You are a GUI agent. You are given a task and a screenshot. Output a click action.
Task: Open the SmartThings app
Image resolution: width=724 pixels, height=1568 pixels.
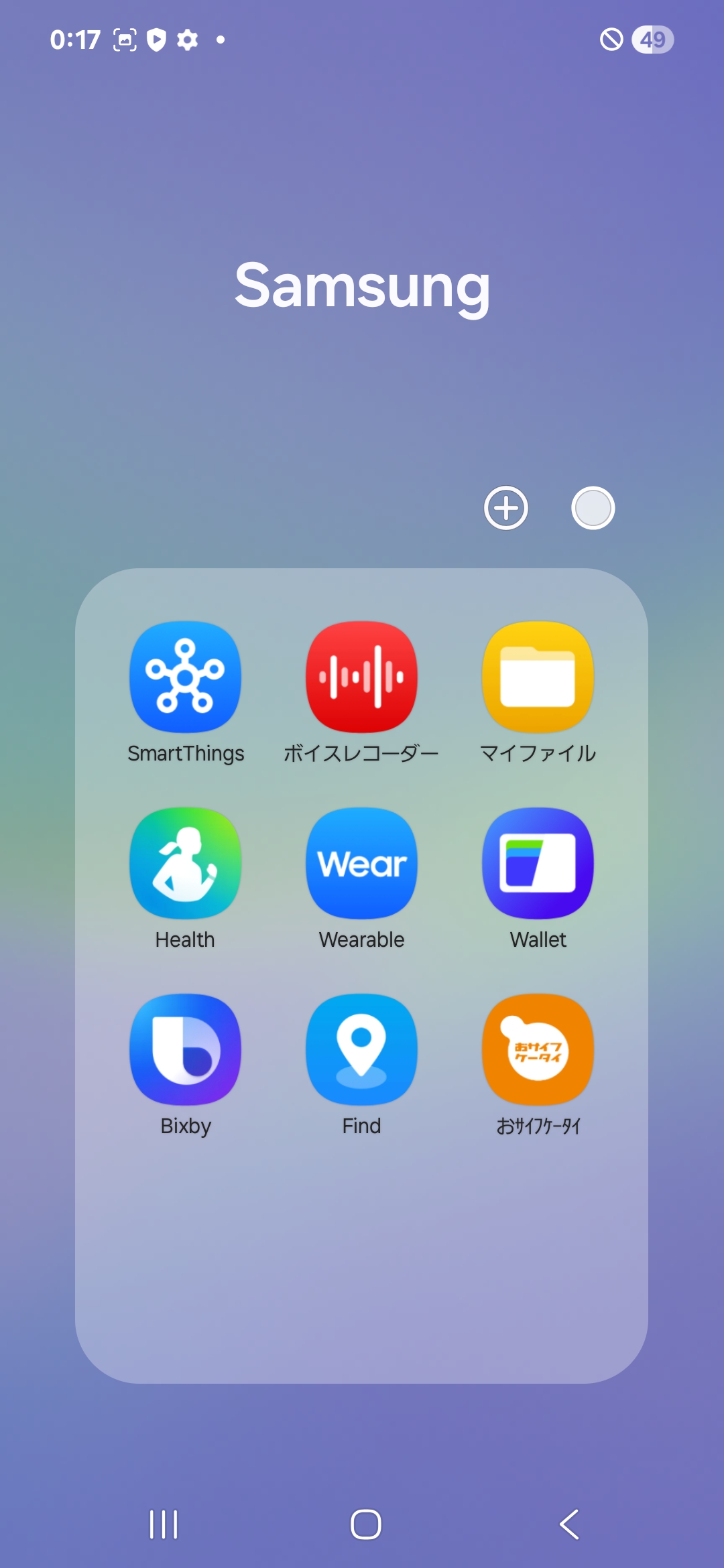pos(186,677)
